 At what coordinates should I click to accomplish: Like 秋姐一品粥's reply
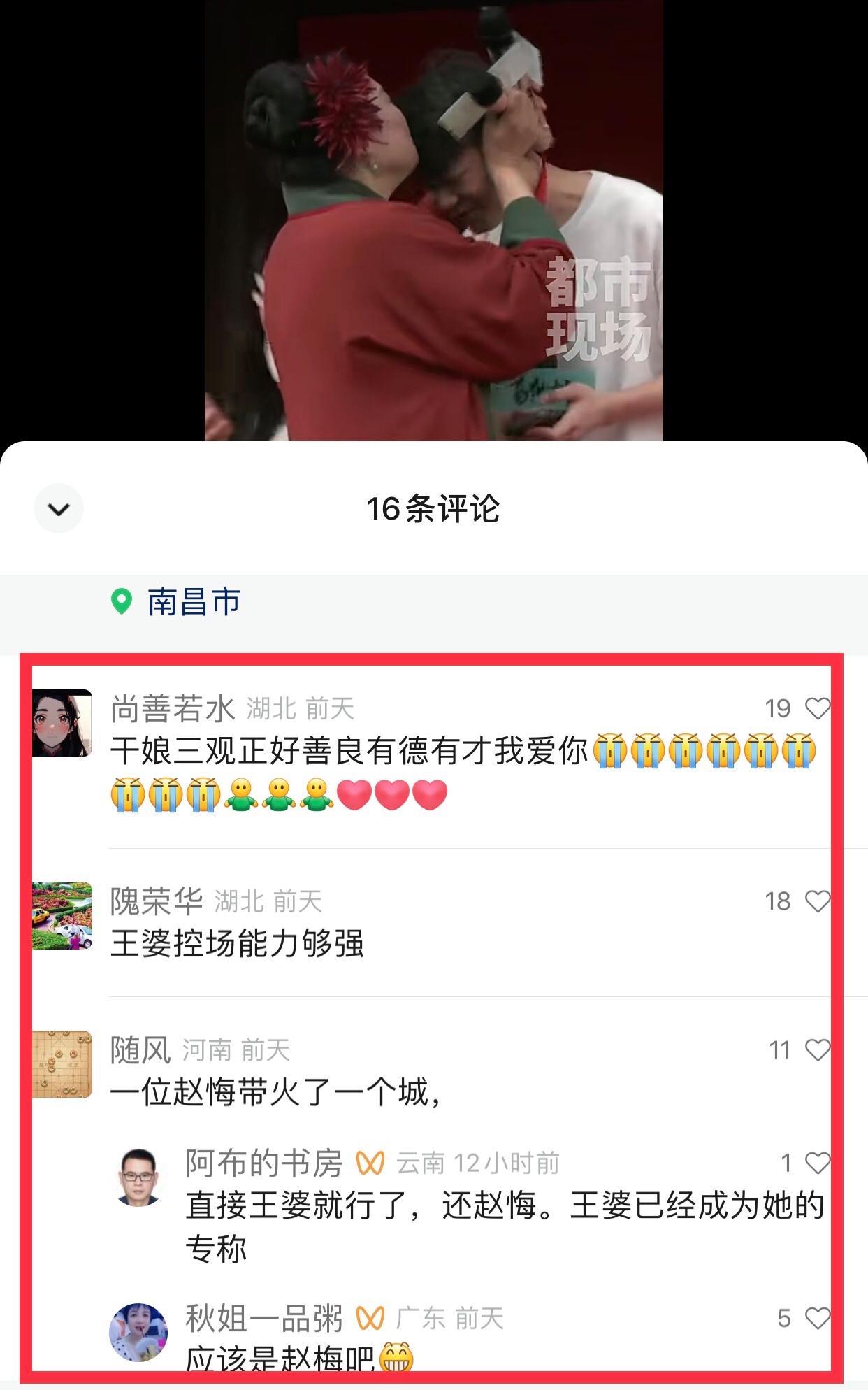point(817,1319)
